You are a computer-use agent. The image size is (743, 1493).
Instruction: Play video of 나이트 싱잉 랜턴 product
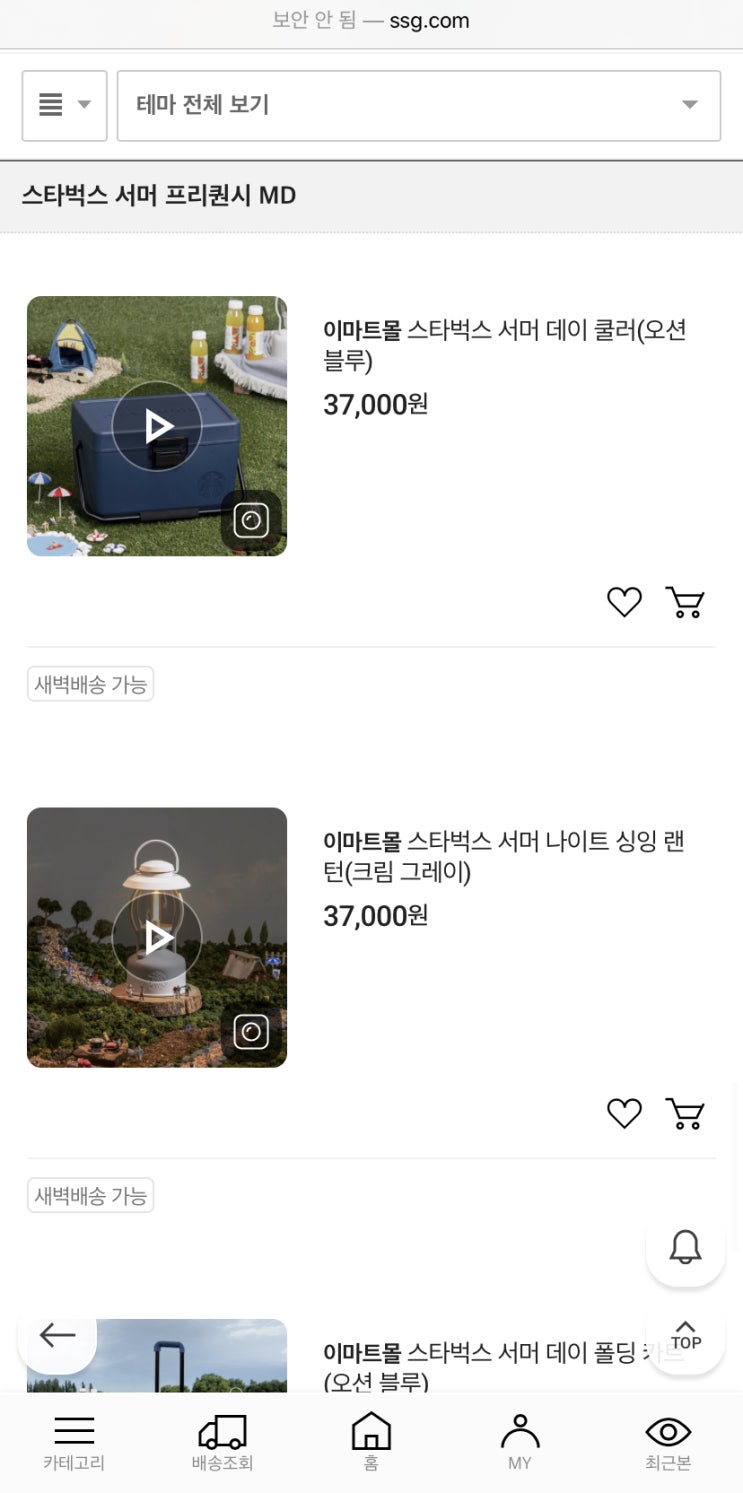pyautogui.click(x=157, y=938)
